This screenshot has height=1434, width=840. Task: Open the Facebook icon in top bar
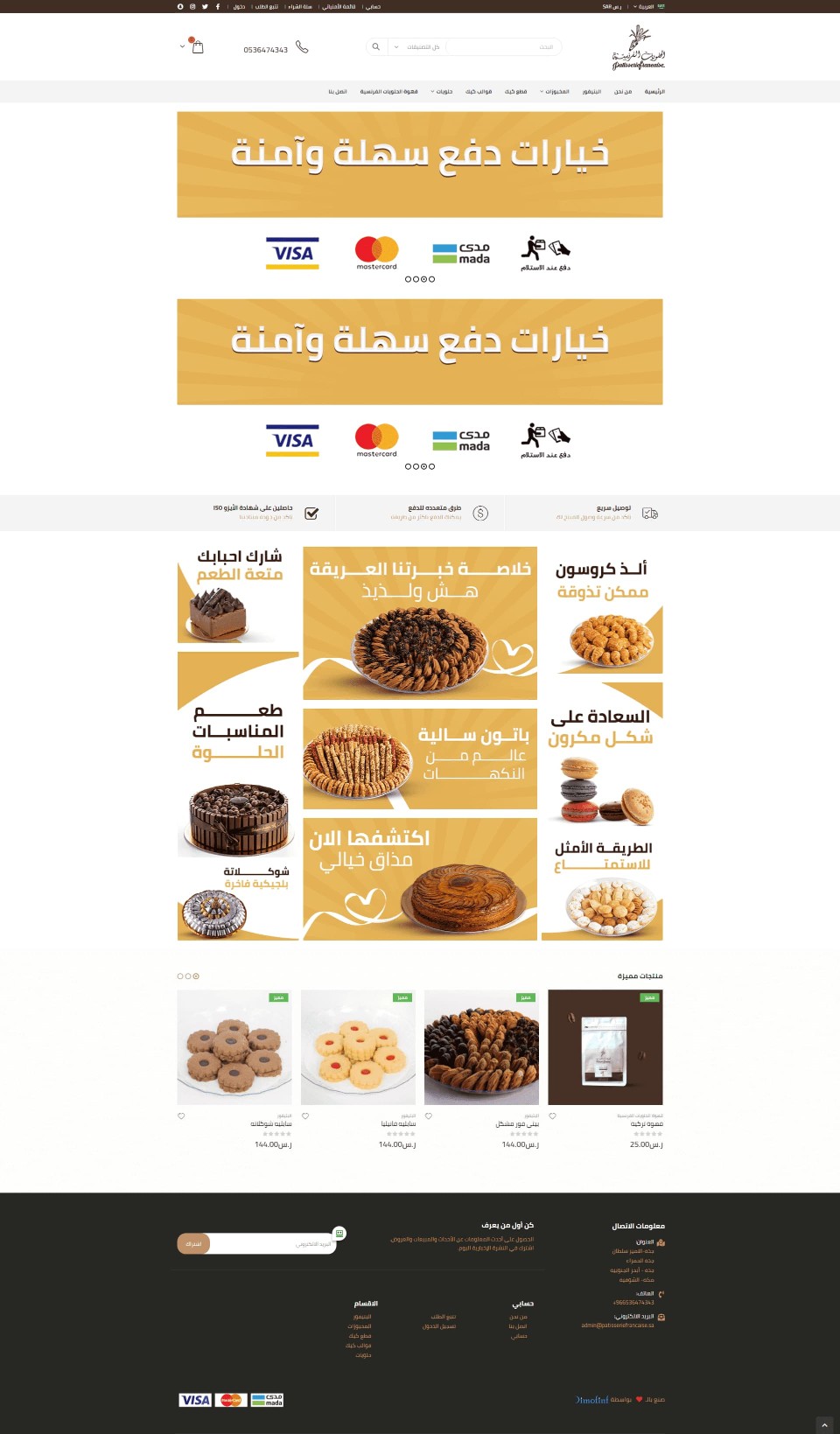218,6
